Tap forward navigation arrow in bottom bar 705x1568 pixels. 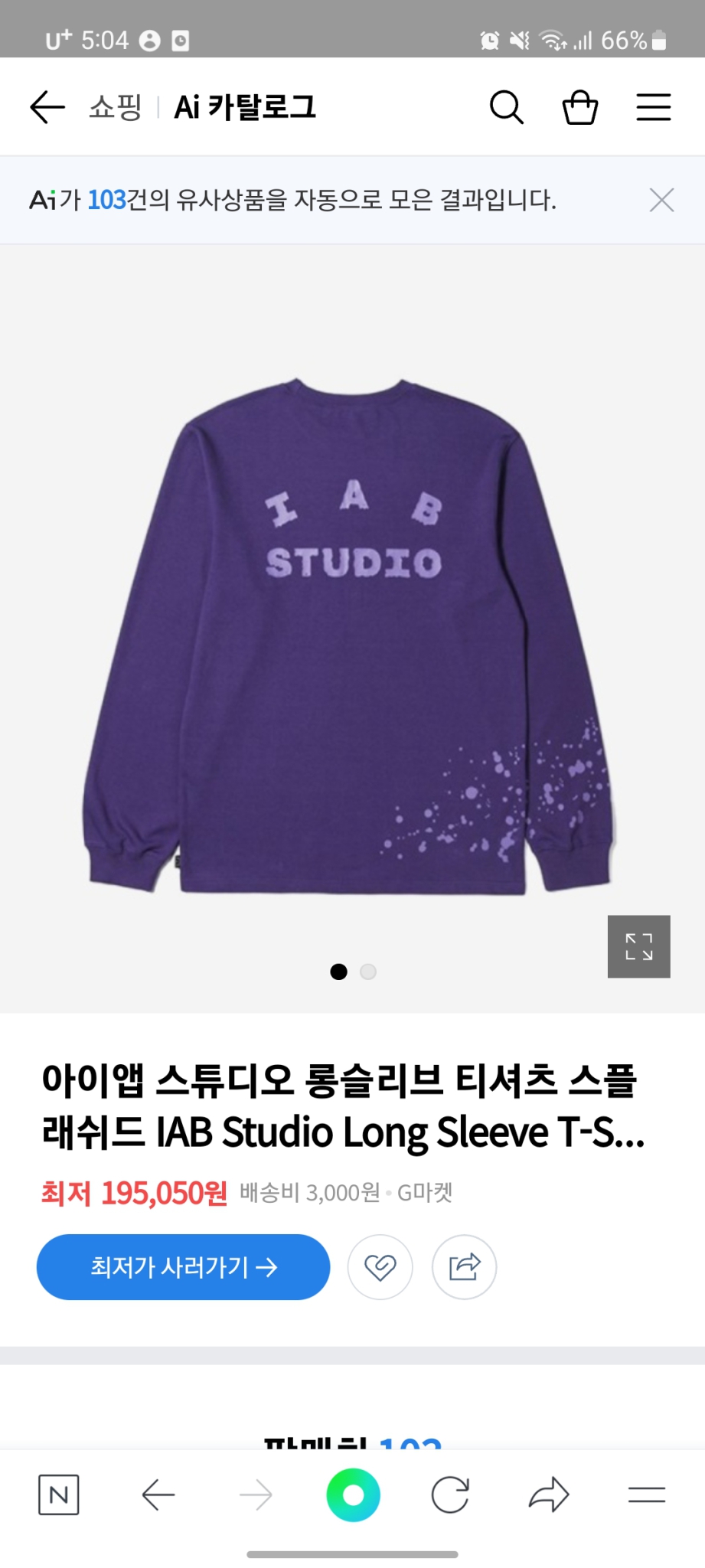click(x=256, y=1495)
